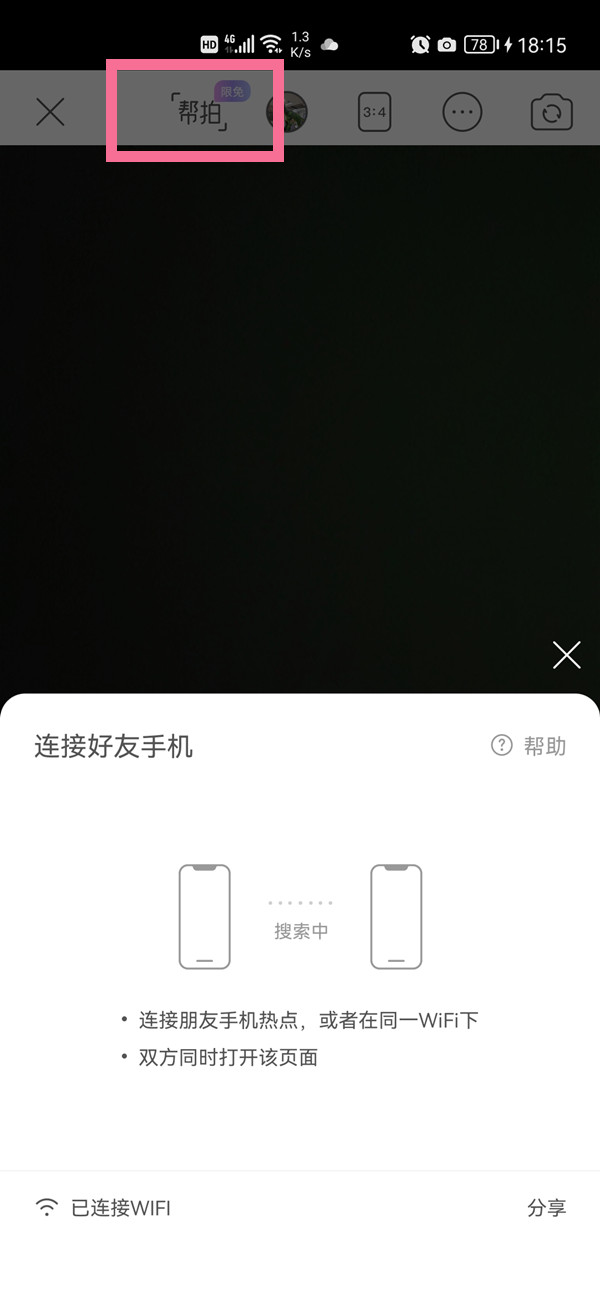Open the more options menu
This screenshot has width=600, height=1300.
[x=461, y=113]
